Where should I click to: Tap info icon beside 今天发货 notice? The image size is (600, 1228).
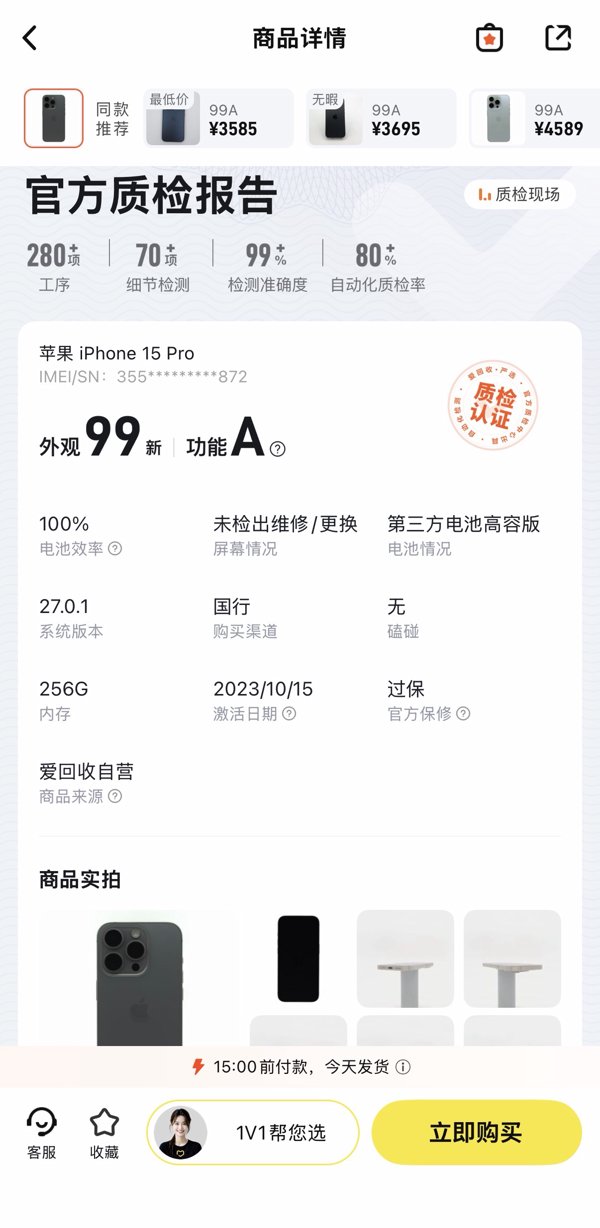point(403,1067)
